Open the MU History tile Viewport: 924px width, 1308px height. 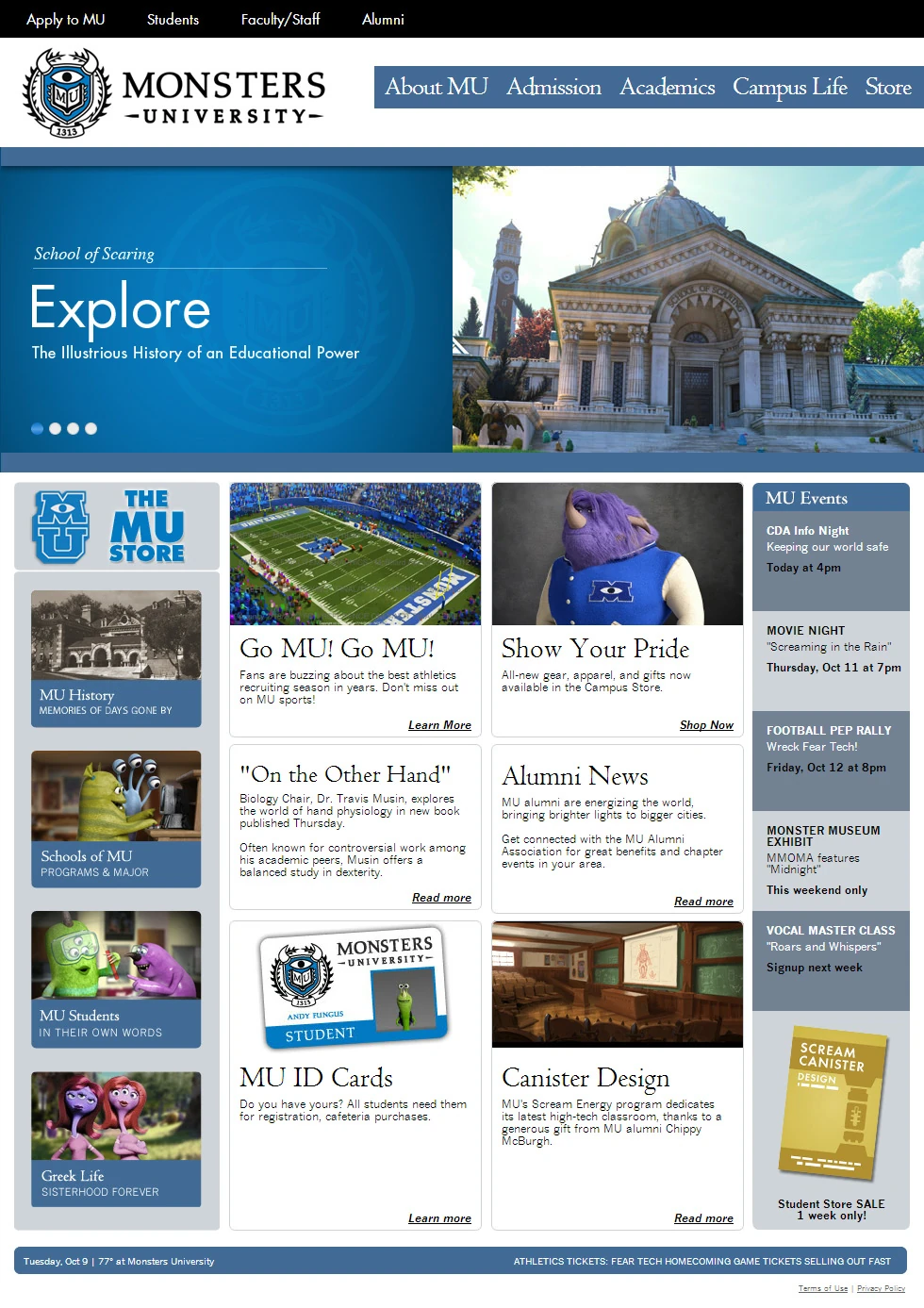click(116, 658)
